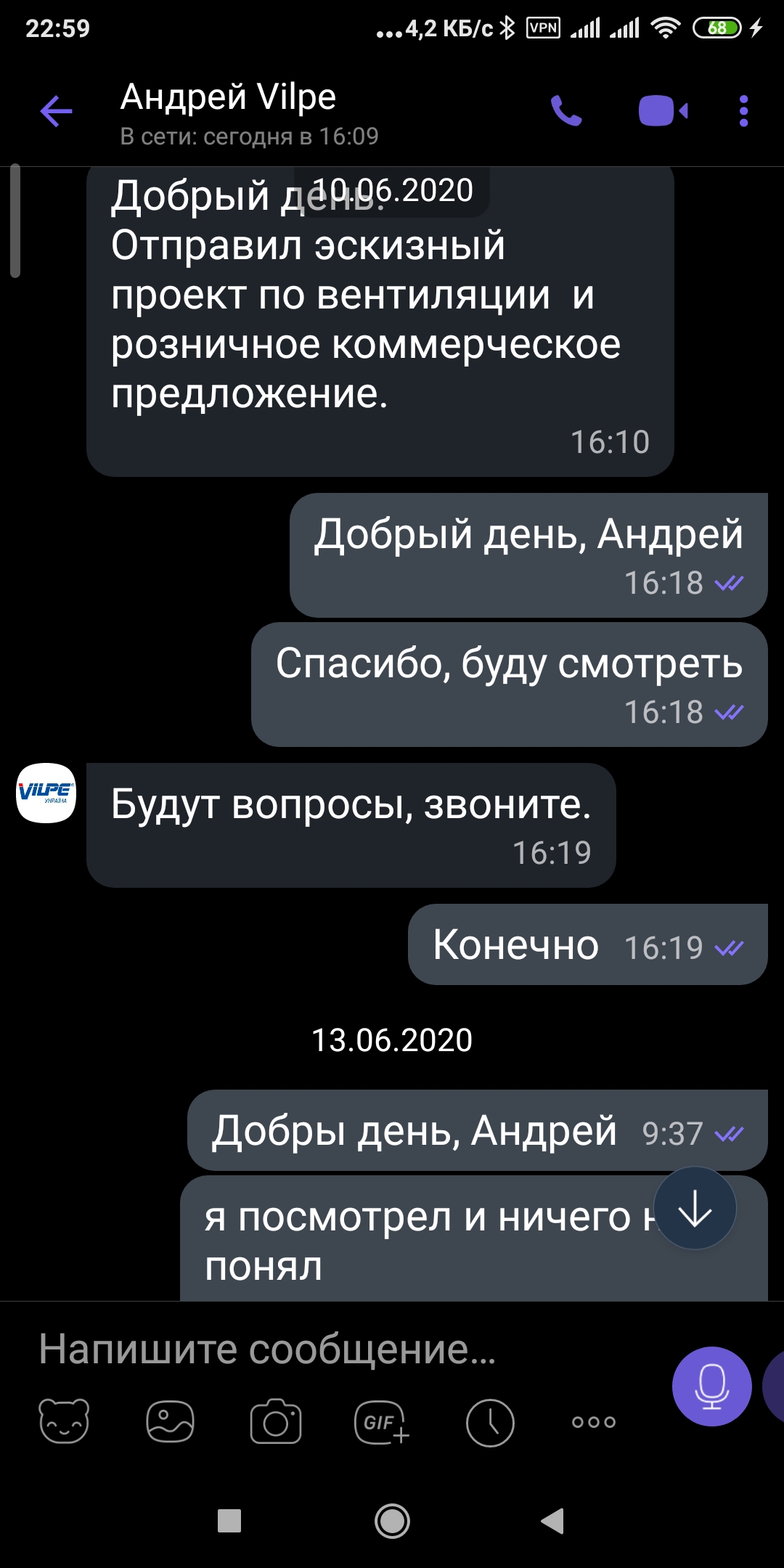Go back from Андрей Vilpe chat
784x1568 pixels.
click(x=56, y=112)
